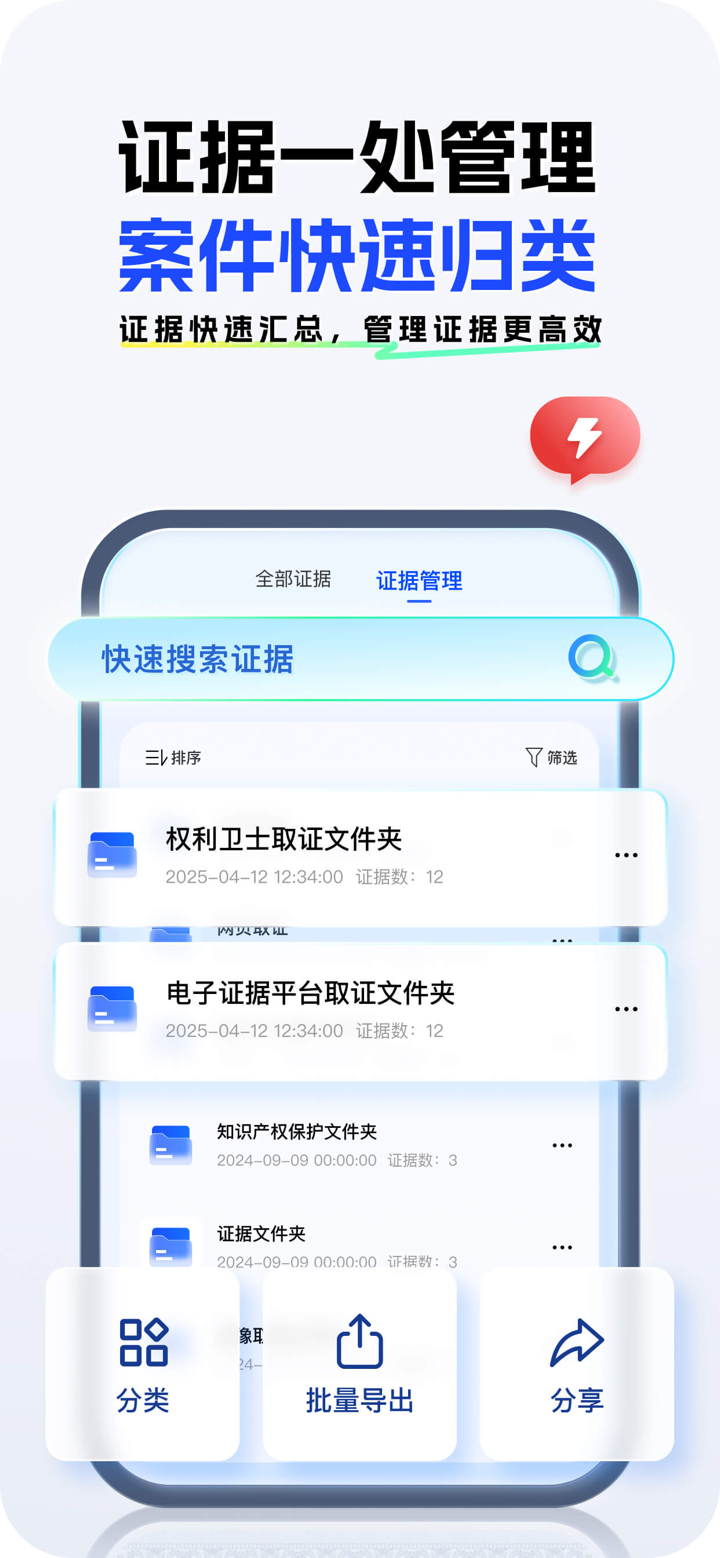
Task: Click the 权利卫士取证文件夹 folder icon
Action: click(111, 855)
